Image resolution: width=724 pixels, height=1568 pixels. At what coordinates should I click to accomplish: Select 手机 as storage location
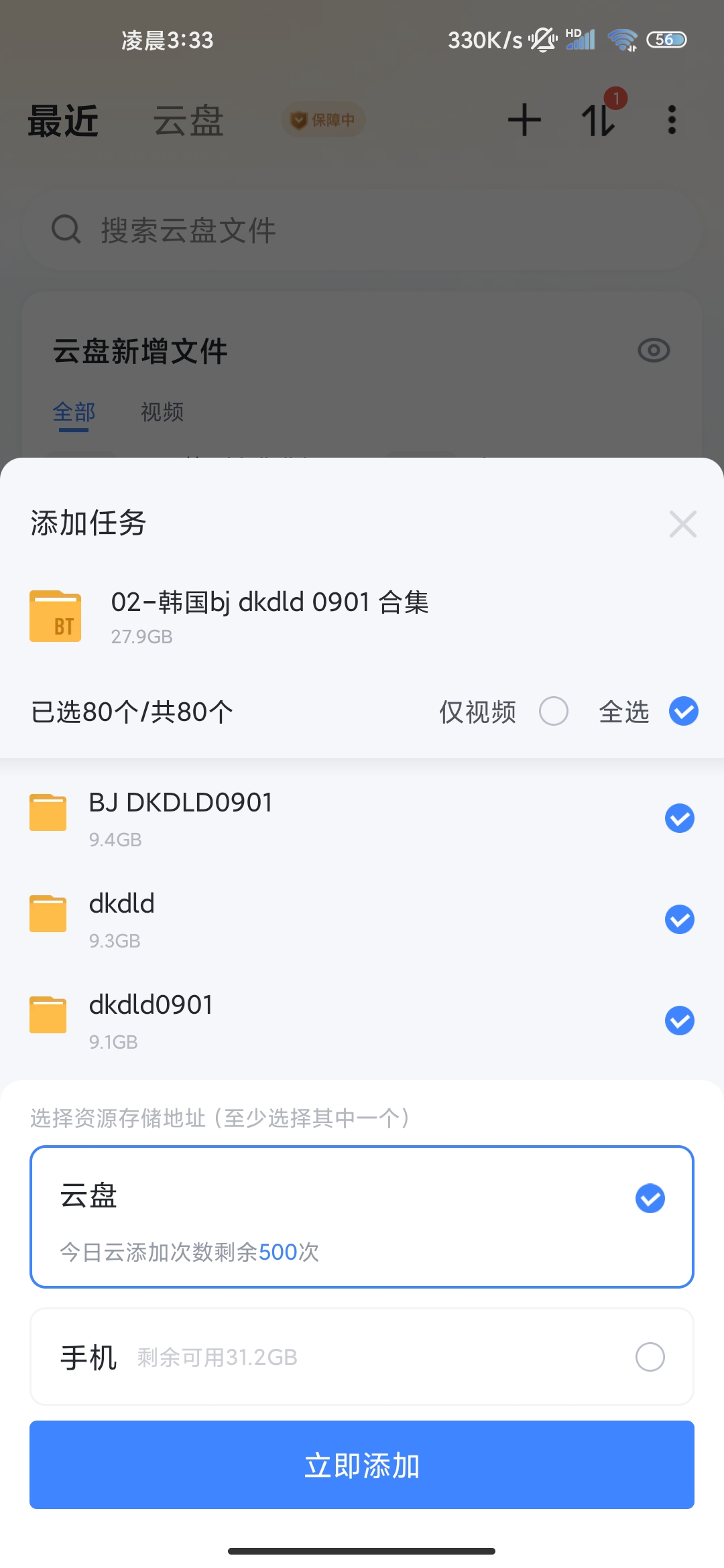[x=362, y=1357]
